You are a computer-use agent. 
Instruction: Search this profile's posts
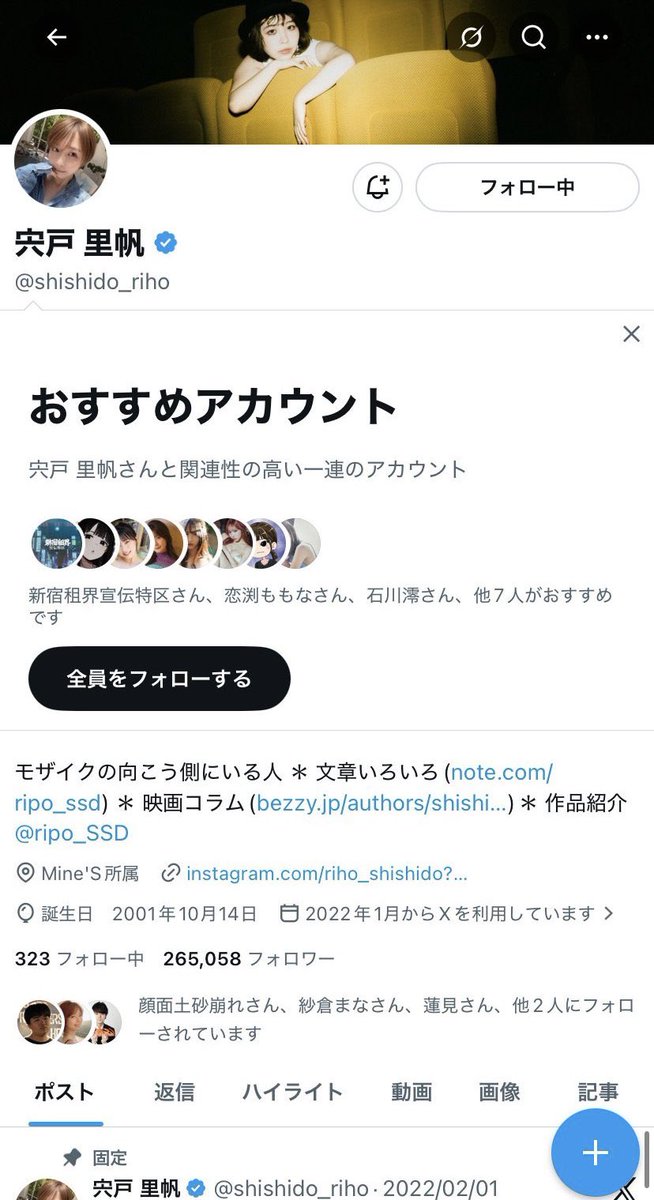coord(534,38)
